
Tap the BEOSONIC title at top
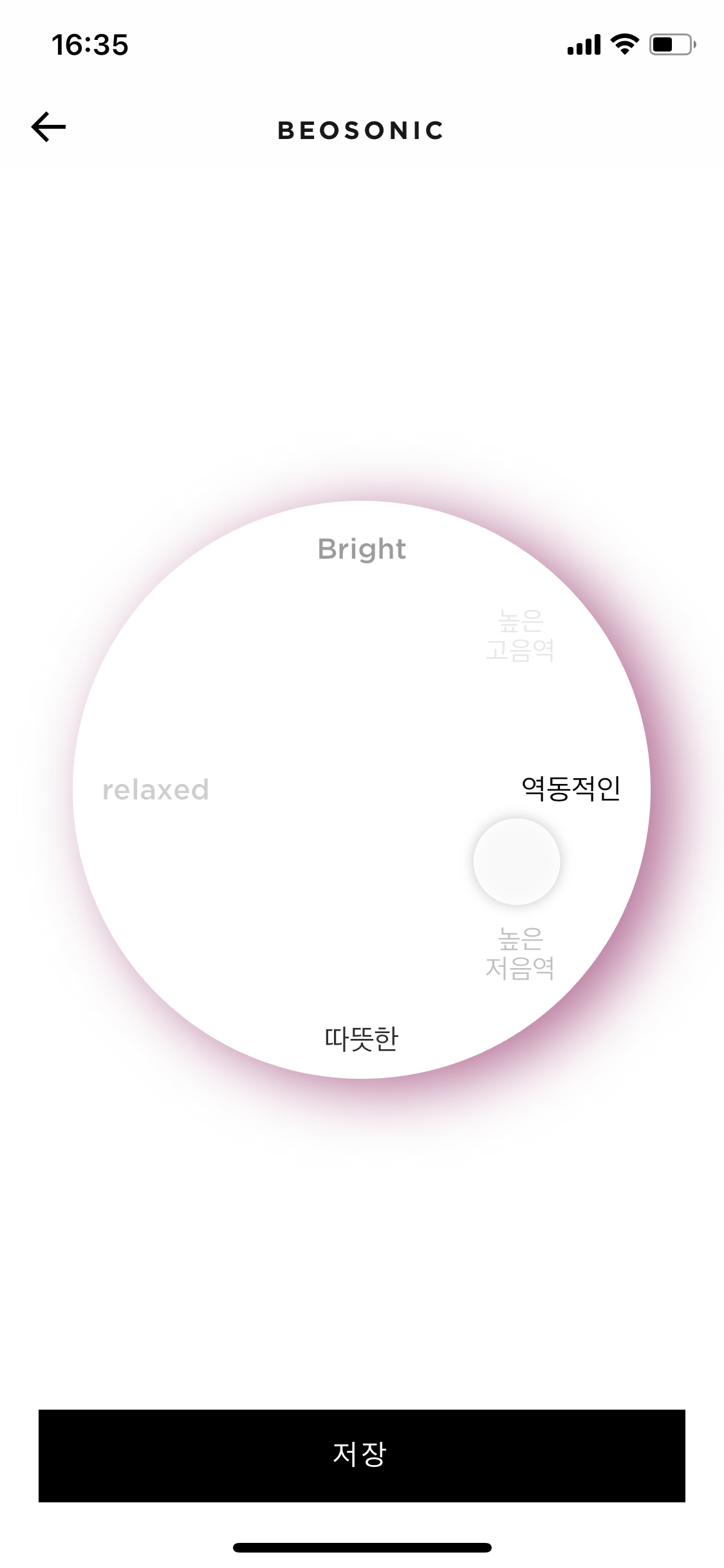361,131
